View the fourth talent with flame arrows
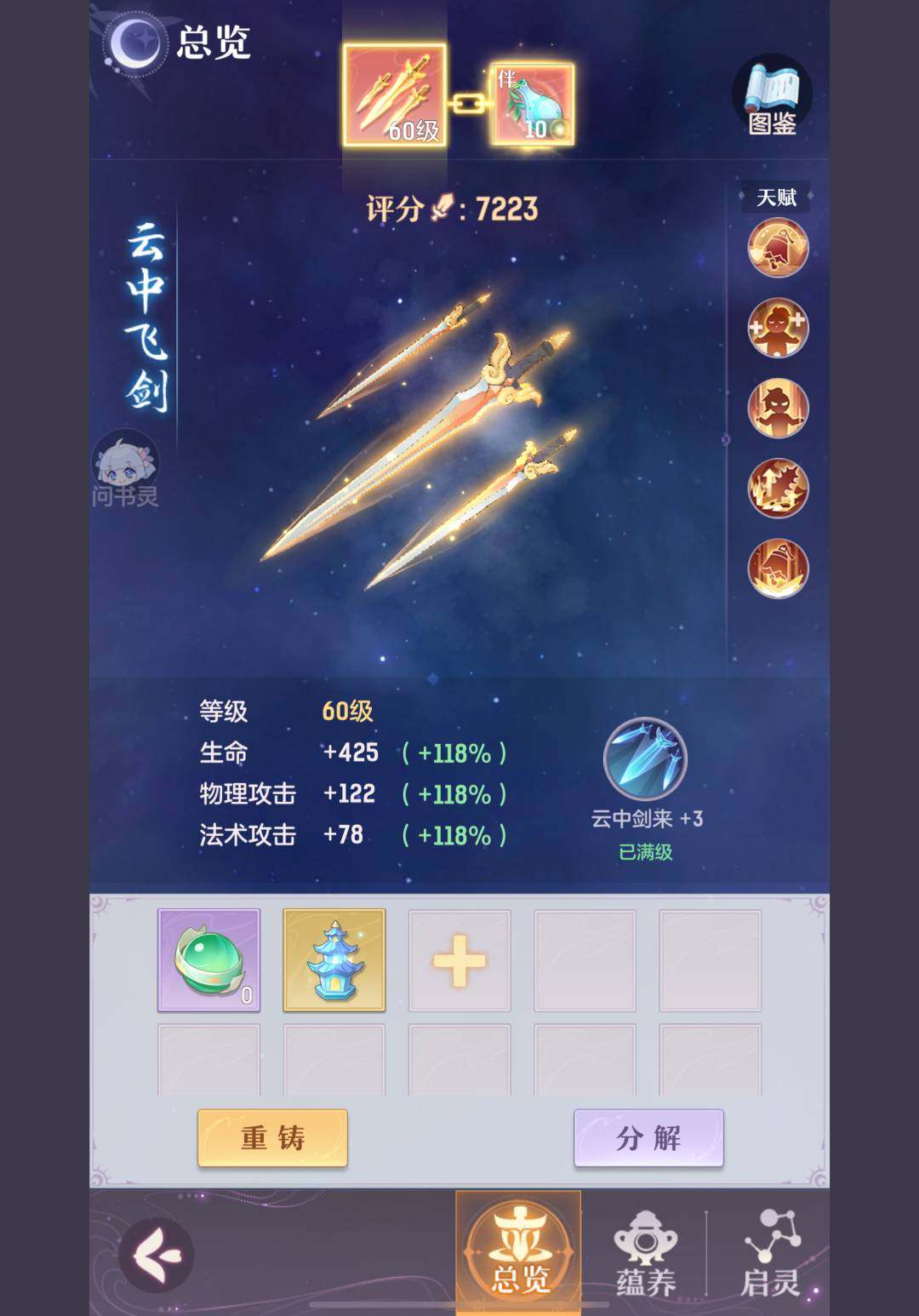The image size is (919, 1316). [777, 488]
